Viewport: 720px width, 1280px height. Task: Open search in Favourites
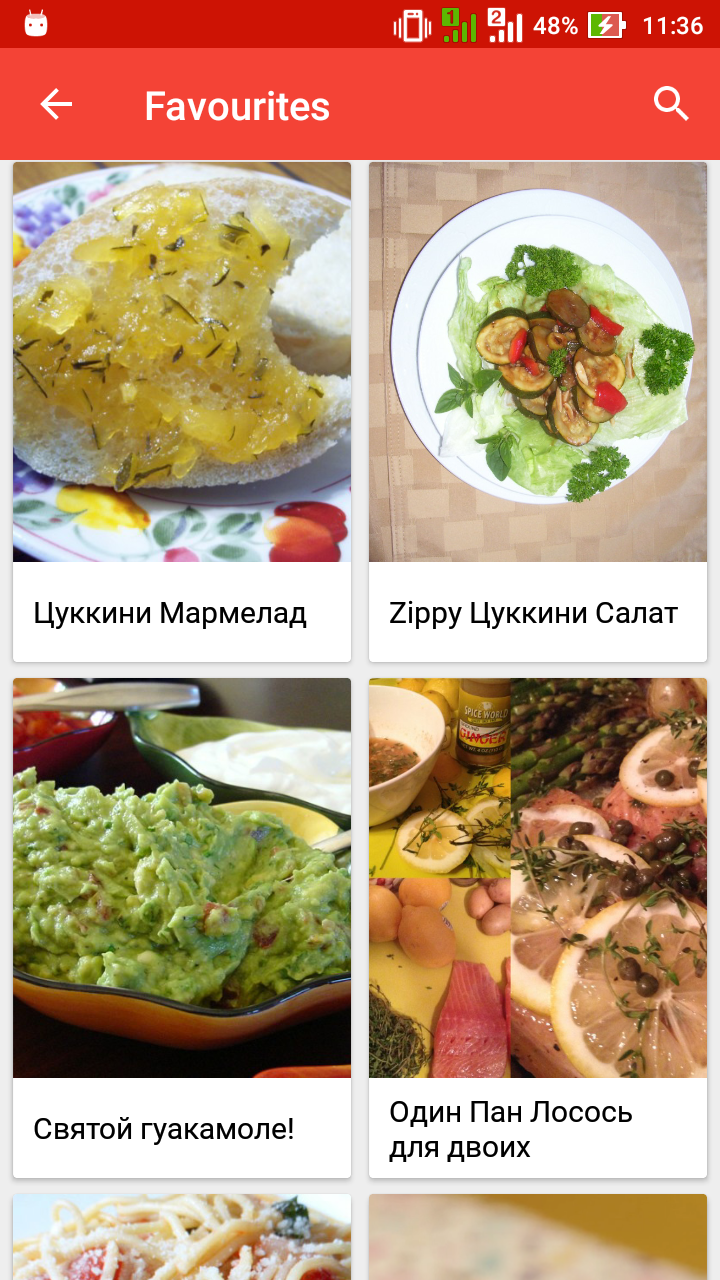coord(671,104)
